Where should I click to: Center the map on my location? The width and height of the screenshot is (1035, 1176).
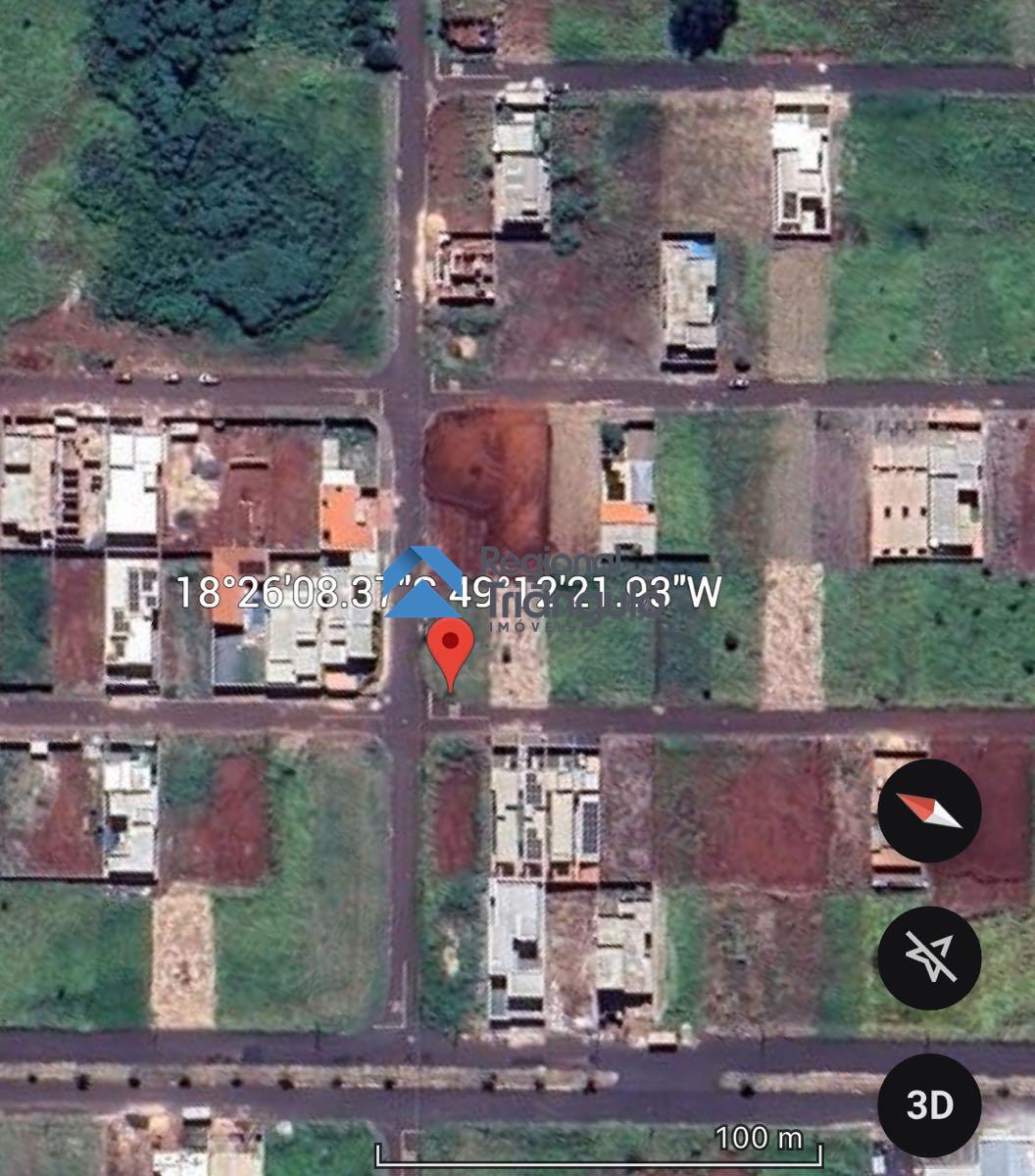tap(928, 956)
